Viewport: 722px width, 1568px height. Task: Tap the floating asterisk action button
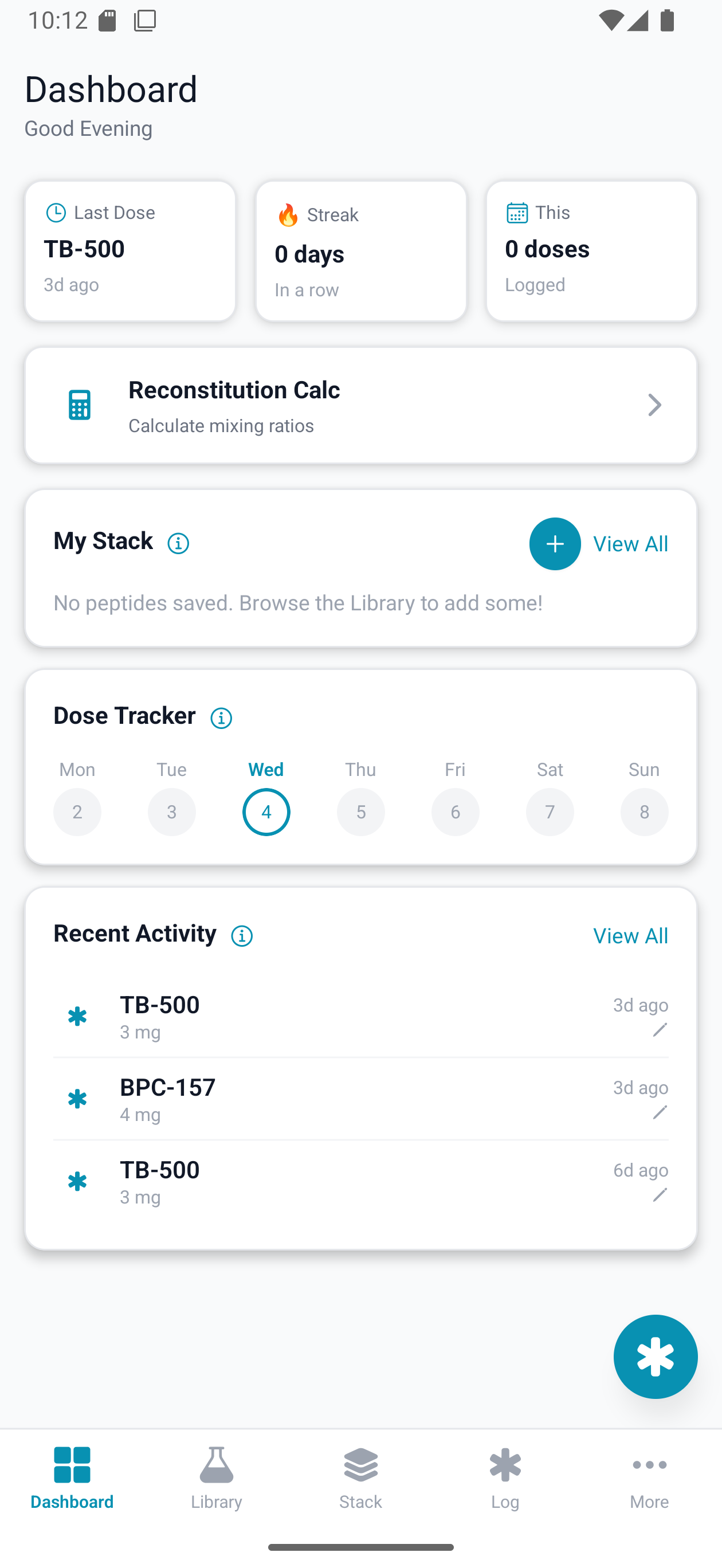(x=656, y=1356)
